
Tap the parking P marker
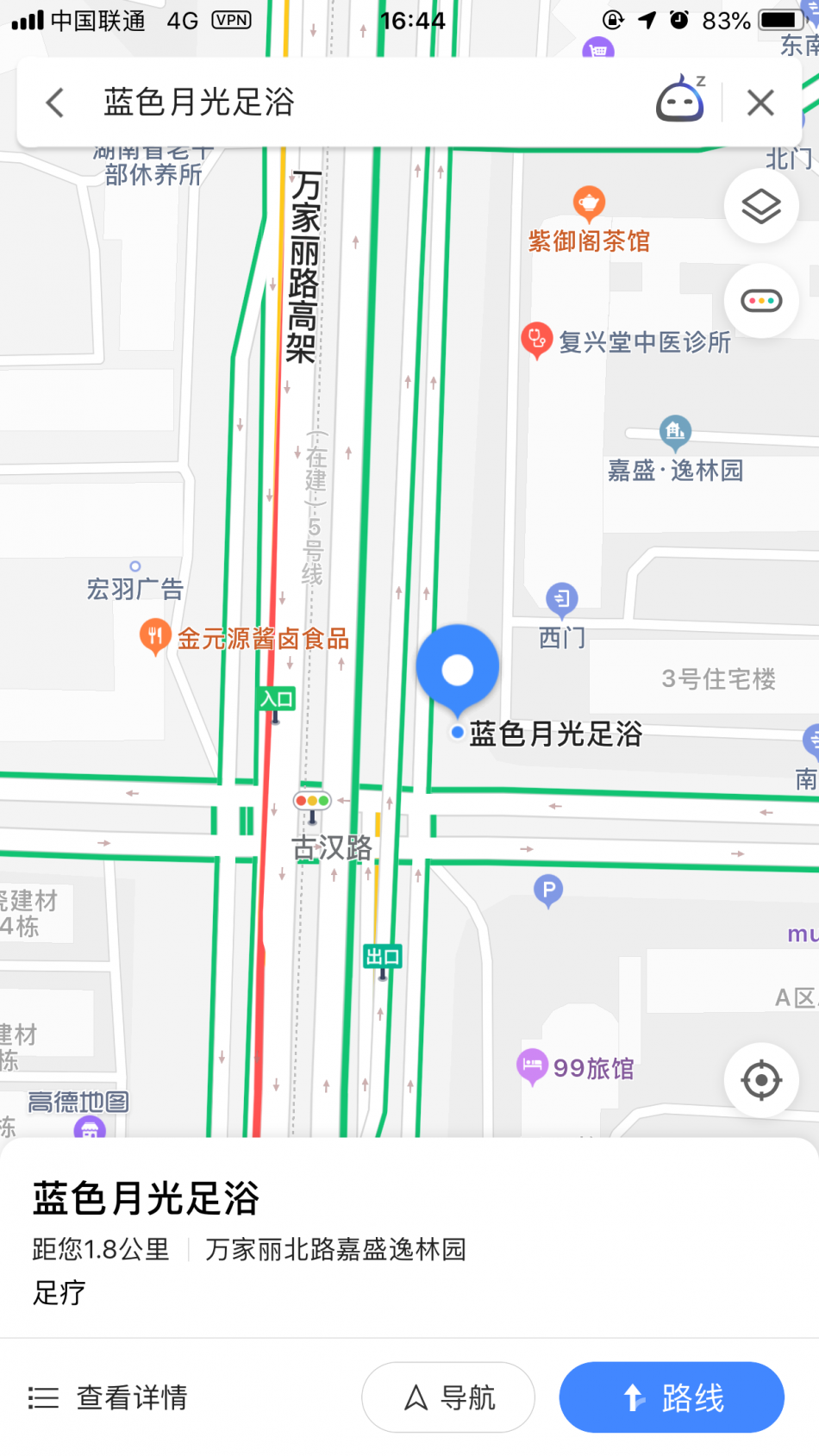pos(548,890)
